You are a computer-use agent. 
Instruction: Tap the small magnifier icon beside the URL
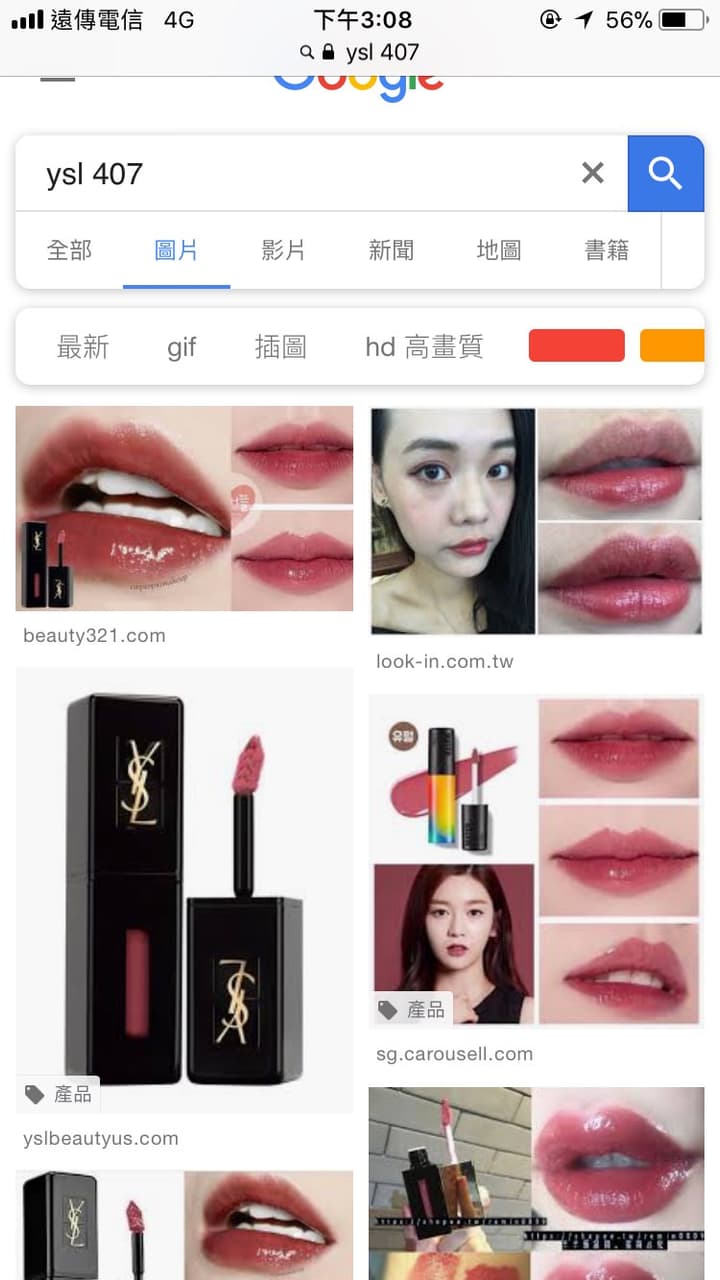308,50
